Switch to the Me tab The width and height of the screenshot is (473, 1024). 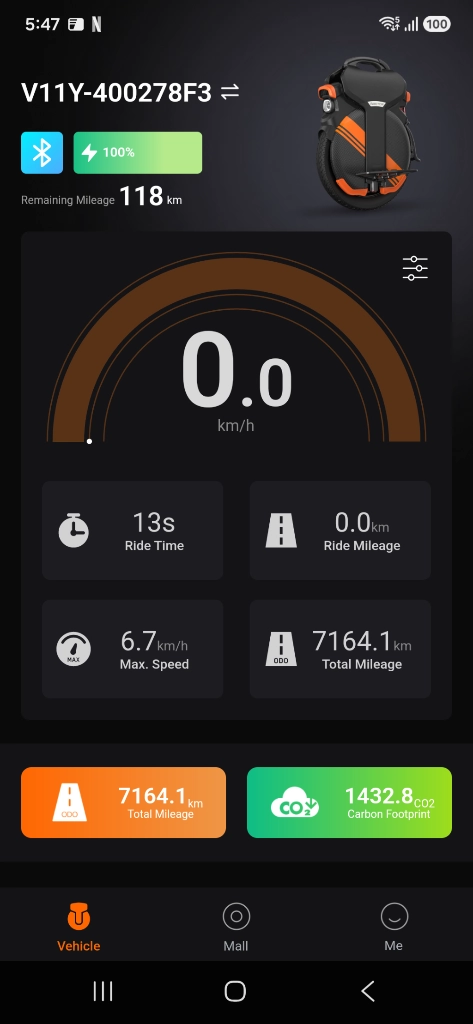click(x=394, y=927)
